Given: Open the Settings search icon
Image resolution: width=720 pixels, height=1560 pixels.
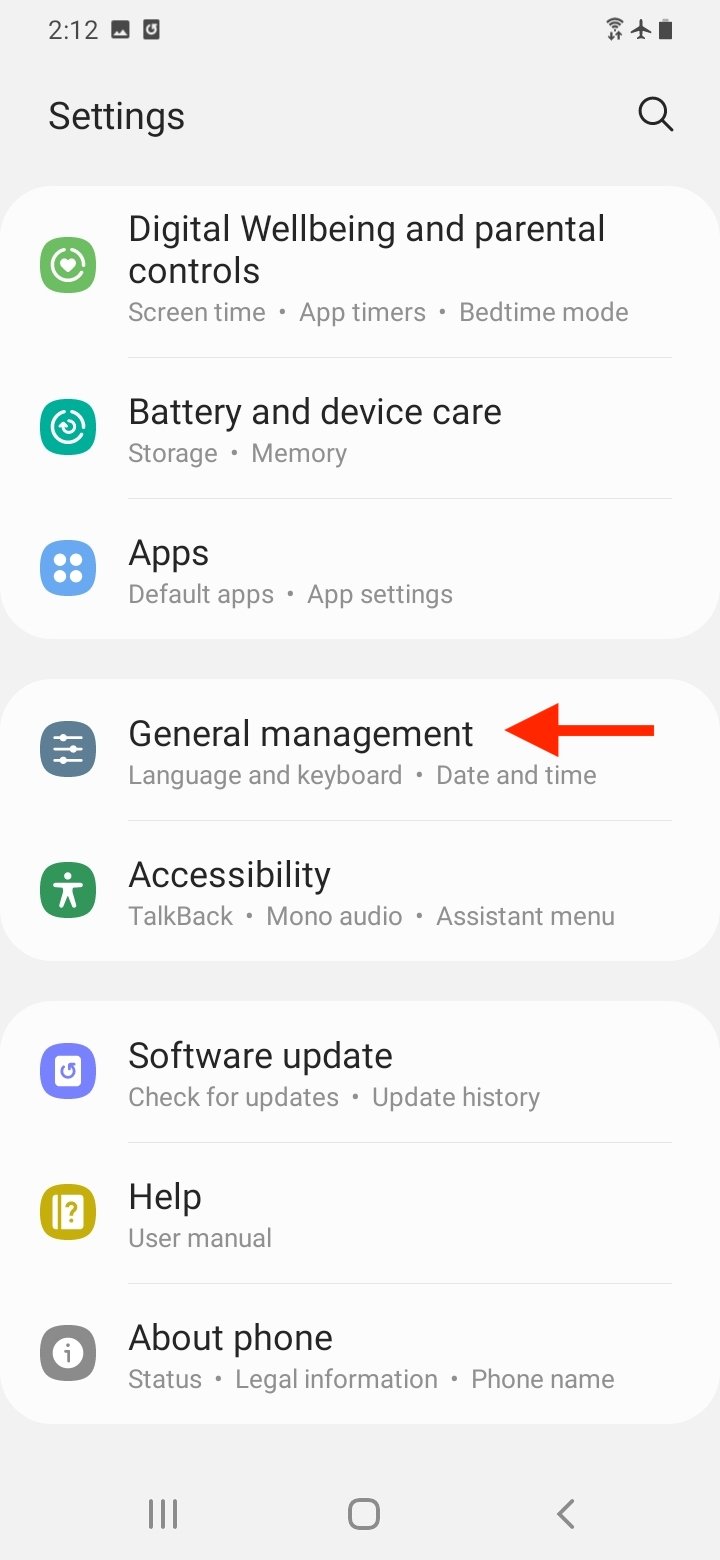Looking at the screenshot, I should coord(655,115).
